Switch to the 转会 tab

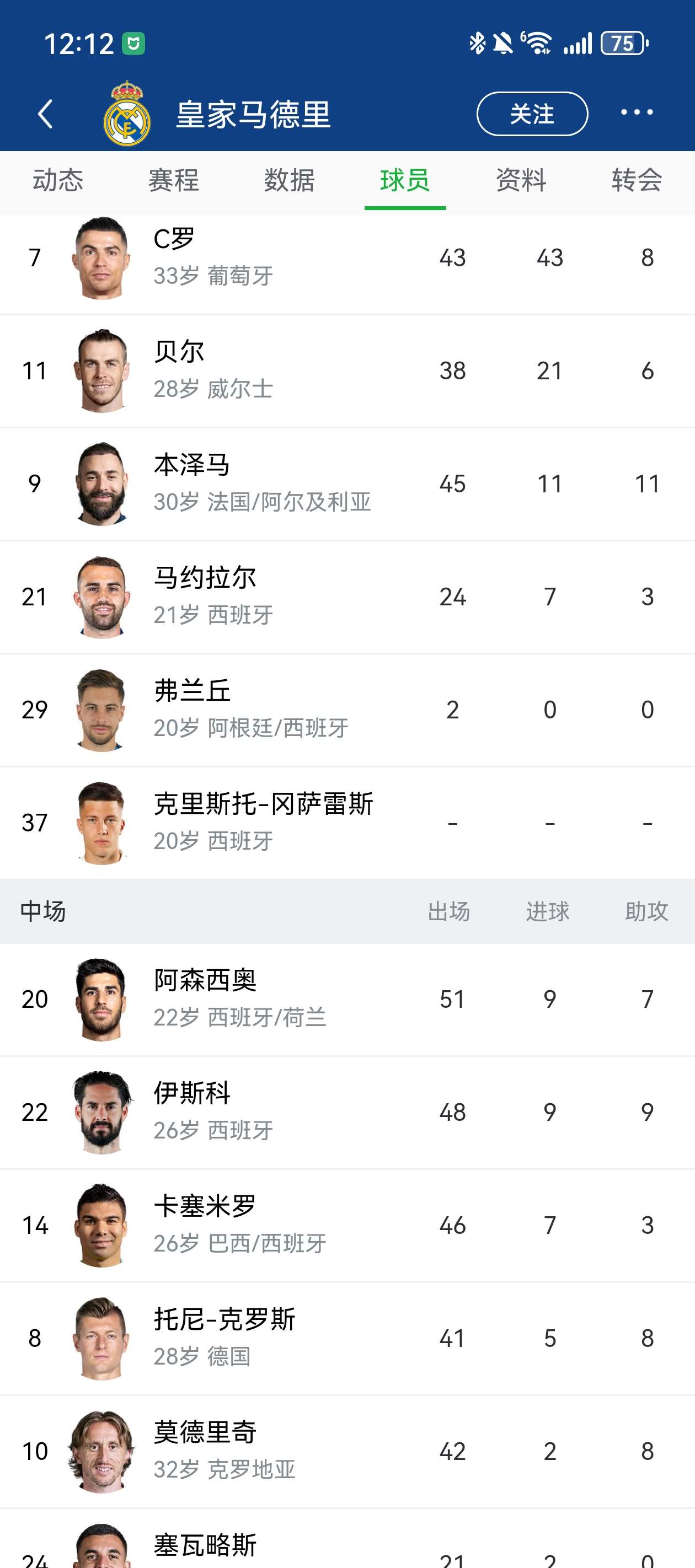pyautogui.click(x=637, y=180)
